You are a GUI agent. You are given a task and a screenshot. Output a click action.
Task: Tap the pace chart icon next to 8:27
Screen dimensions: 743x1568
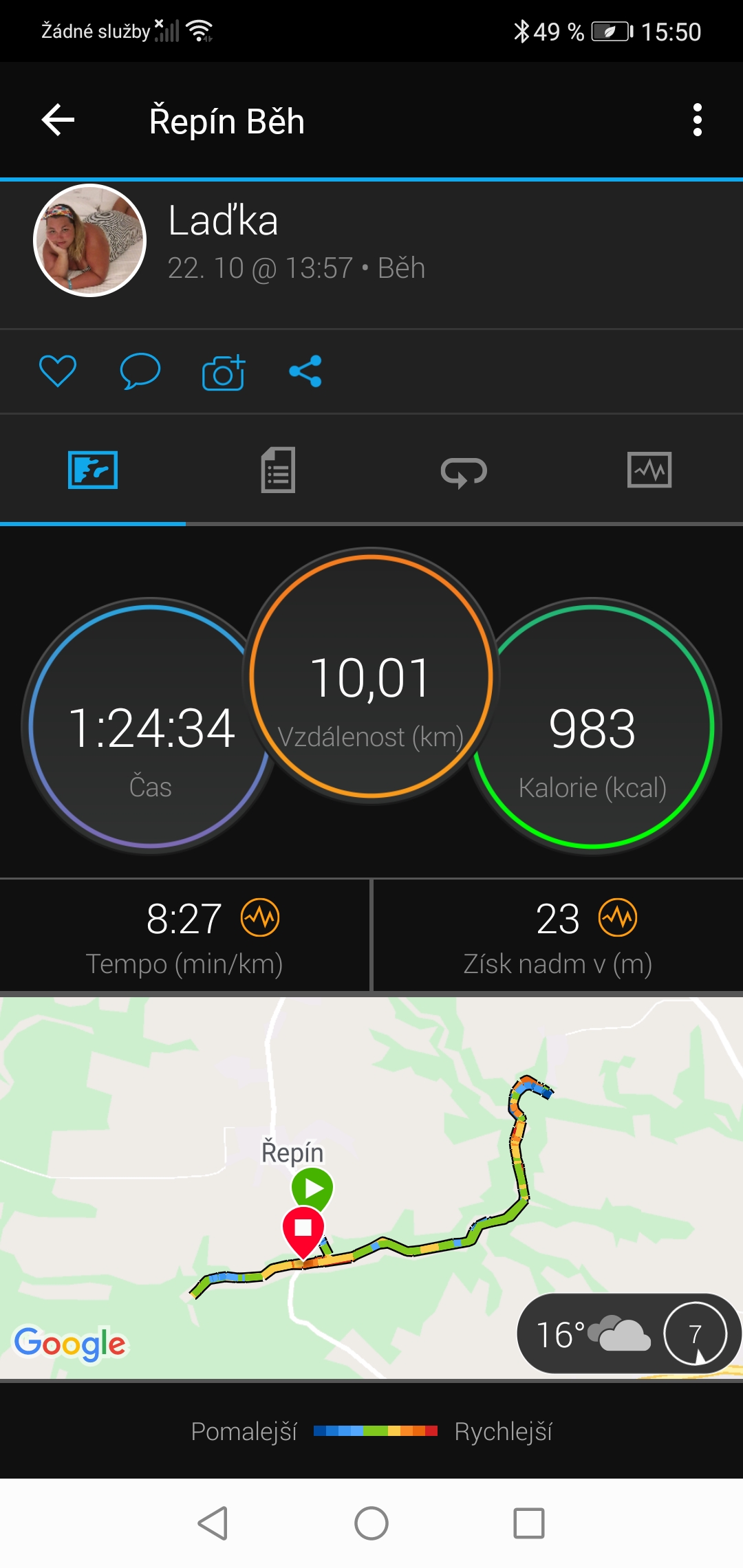pos(260,917)
